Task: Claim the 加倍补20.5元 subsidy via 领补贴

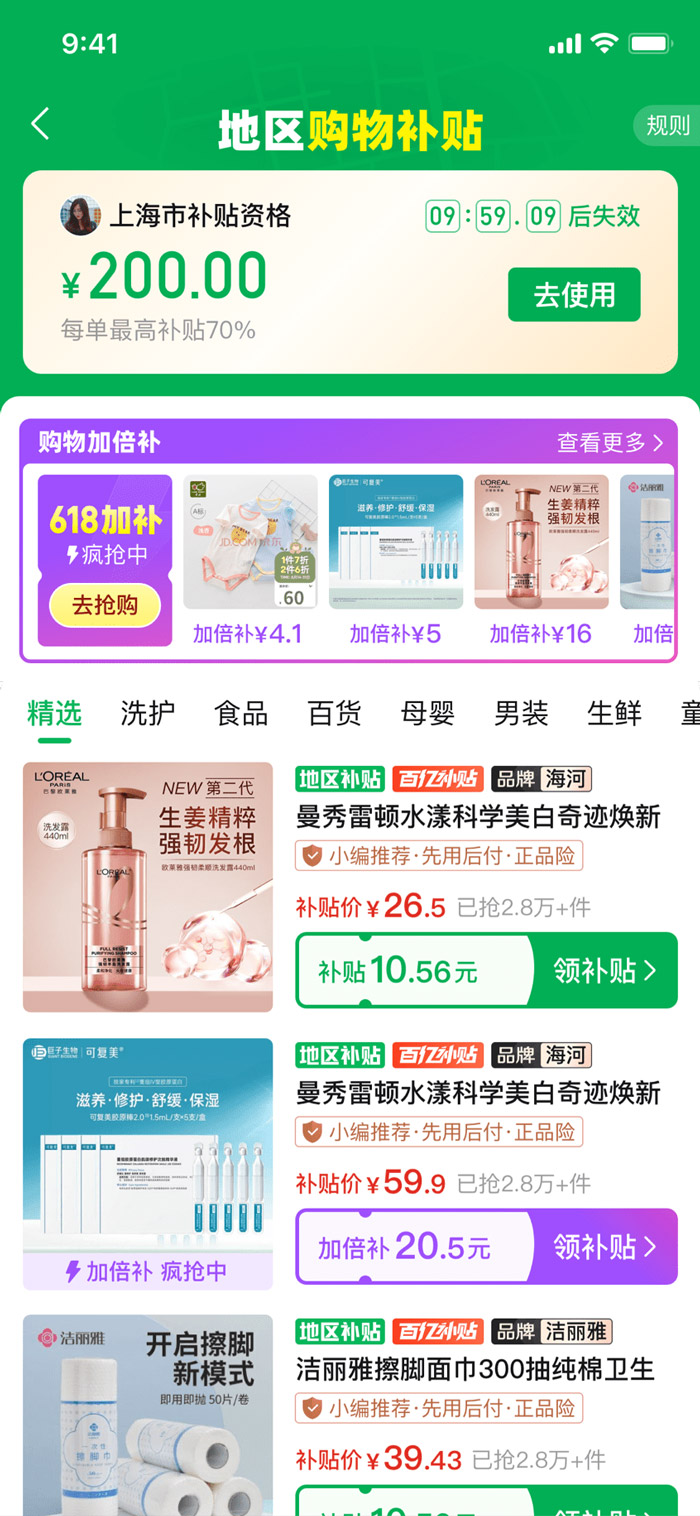Action: pos(605,1246)
